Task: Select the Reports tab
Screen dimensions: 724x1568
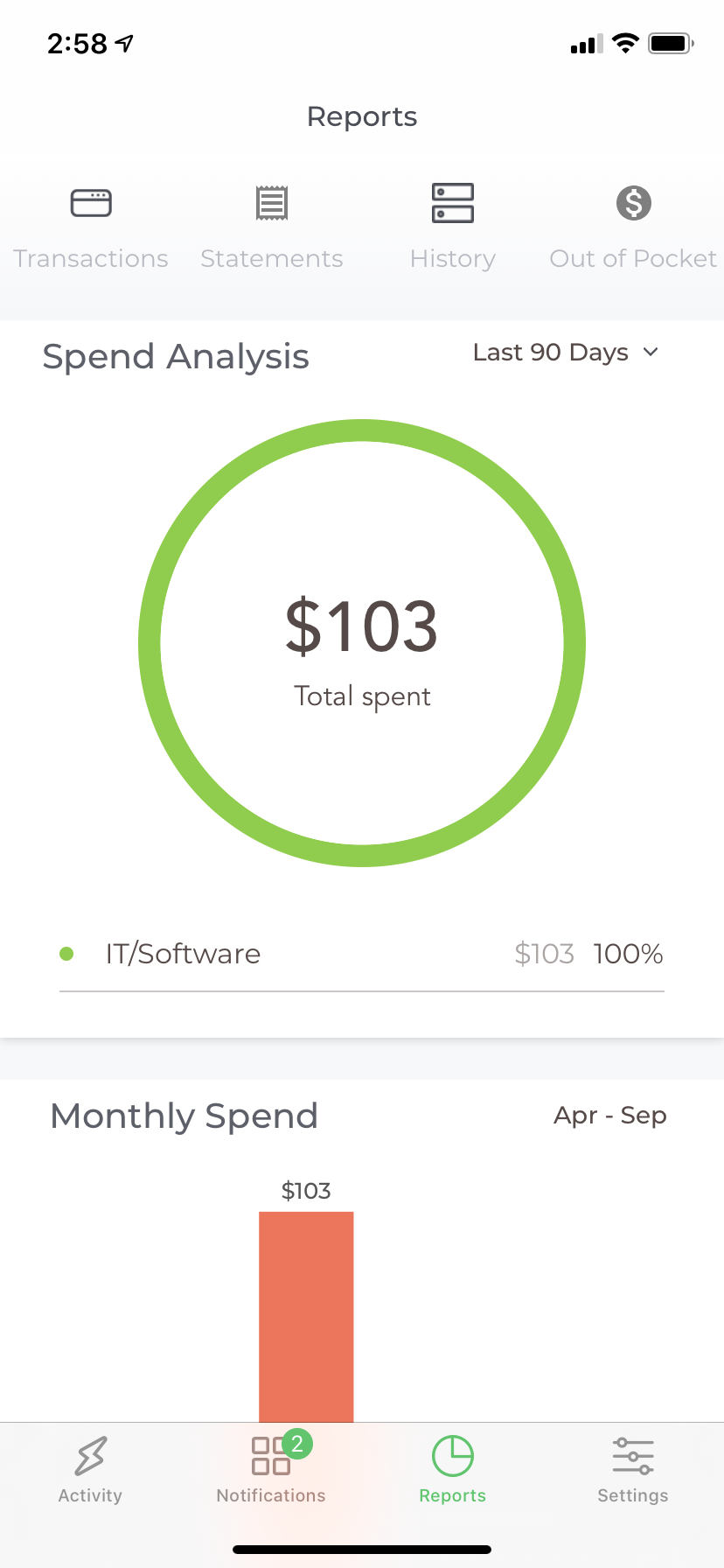Action: pos(452,1470)
